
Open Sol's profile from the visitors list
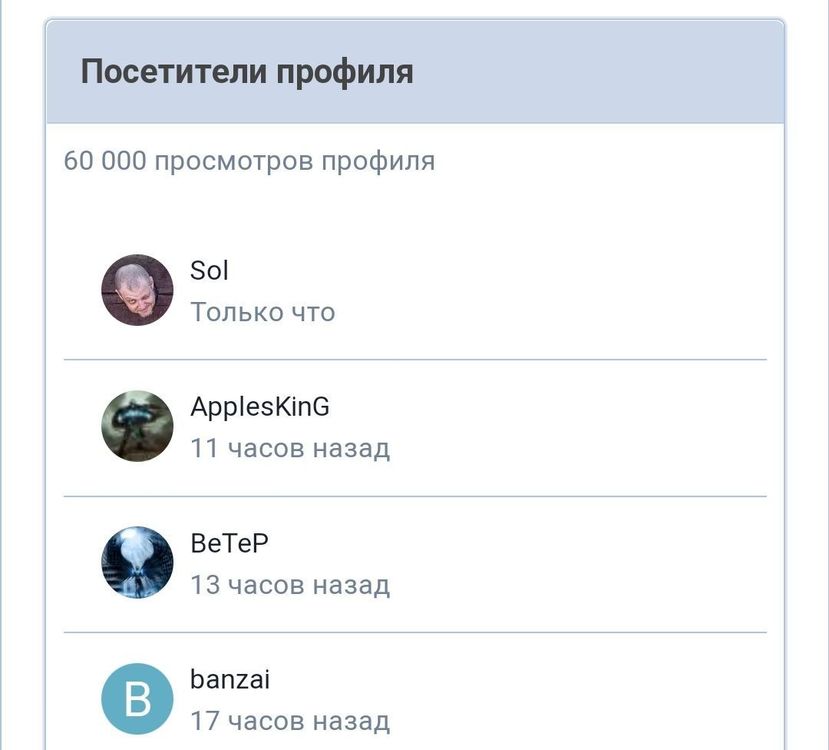pos(209,271)
